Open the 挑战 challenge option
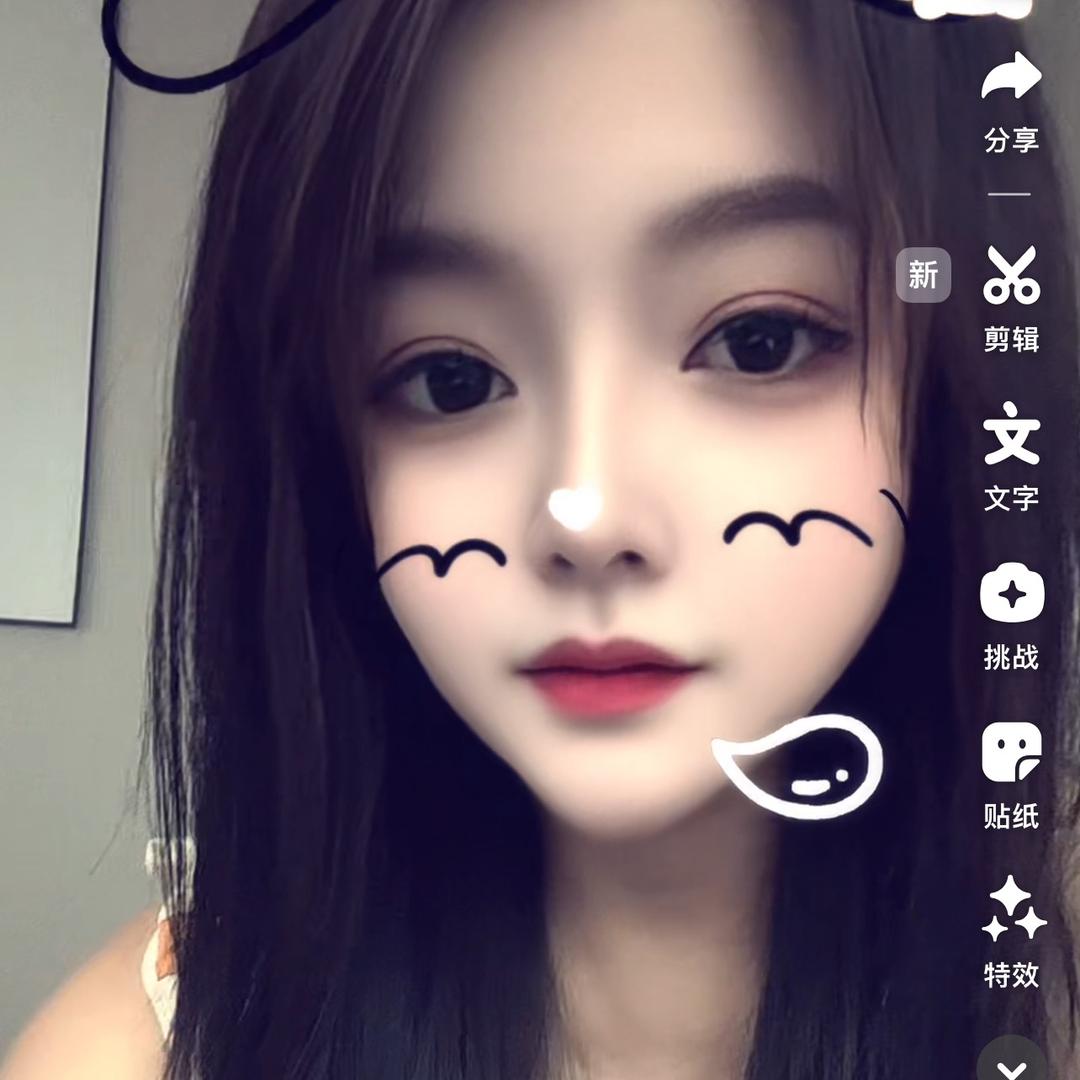This screenshot has width=1080, height=1080. (x=1011, y=593)
